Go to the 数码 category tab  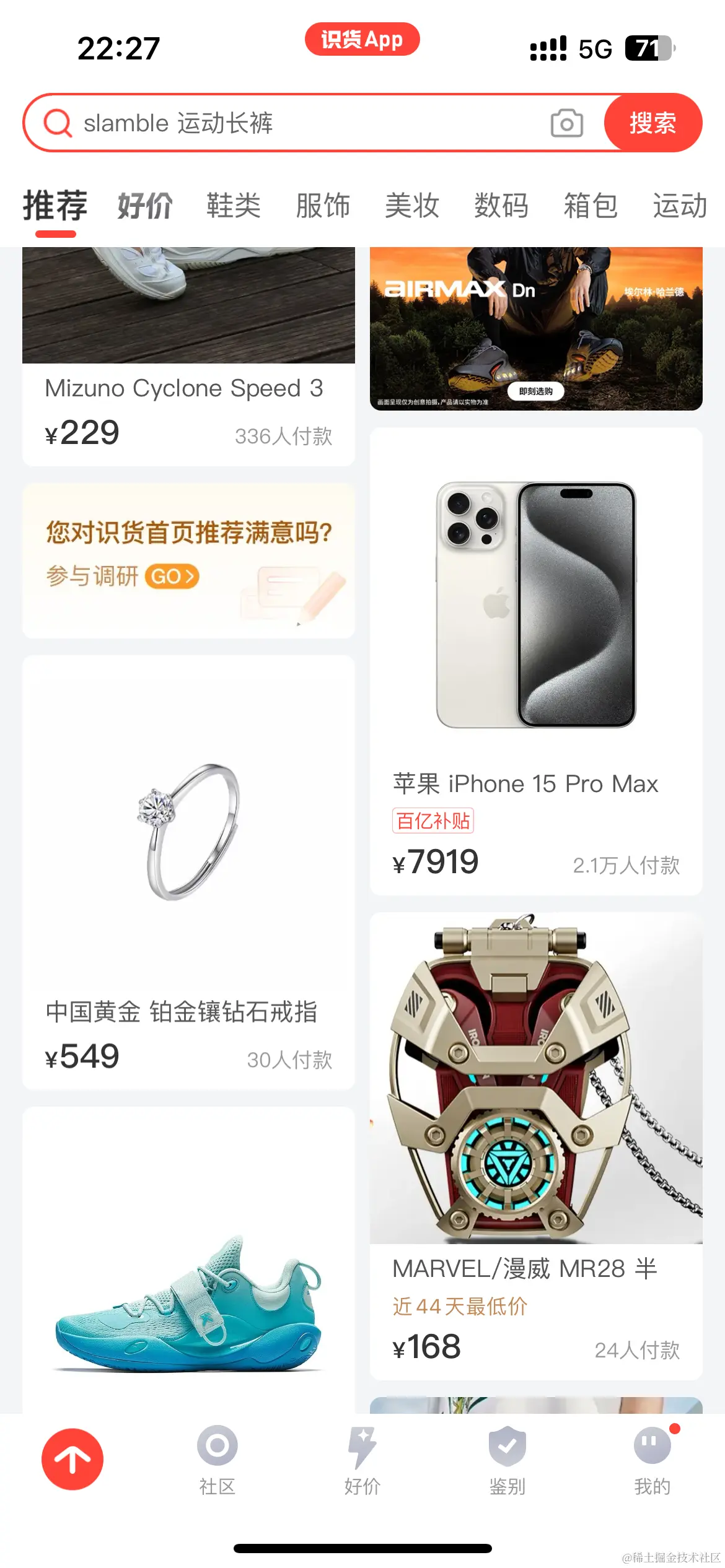[501, 206]
